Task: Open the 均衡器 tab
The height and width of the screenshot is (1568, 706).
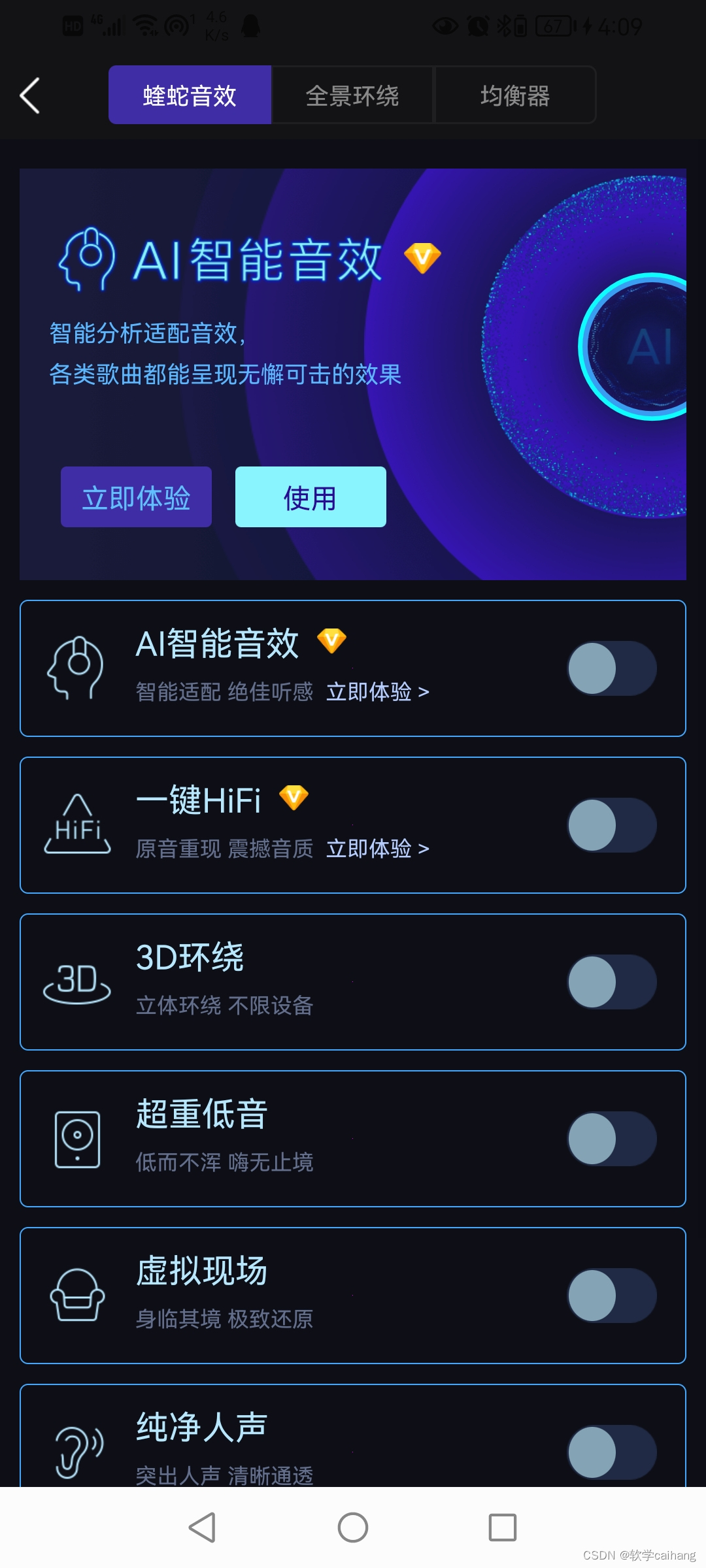Action: (515, 95)
